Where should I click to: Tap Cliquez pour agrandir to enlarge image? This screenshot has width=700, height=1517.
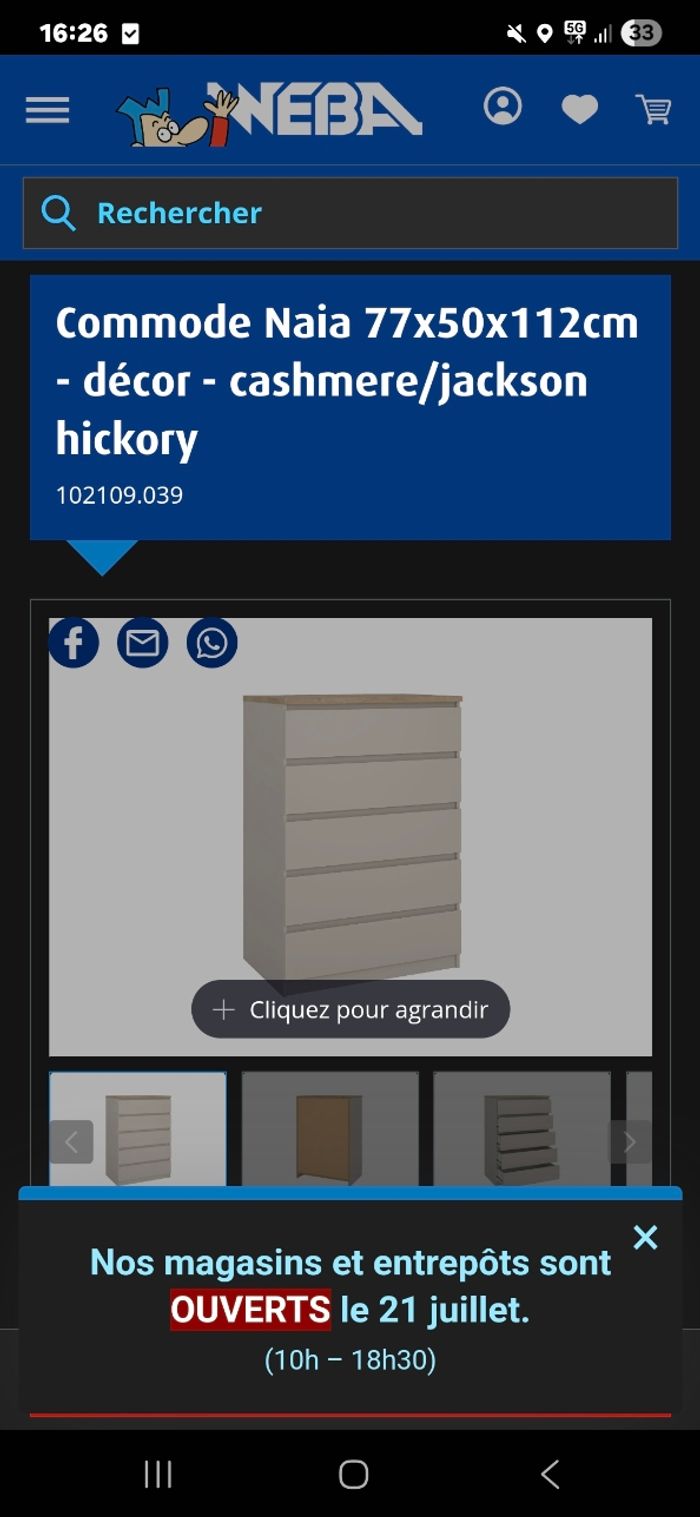click(x=350, y=1010)
